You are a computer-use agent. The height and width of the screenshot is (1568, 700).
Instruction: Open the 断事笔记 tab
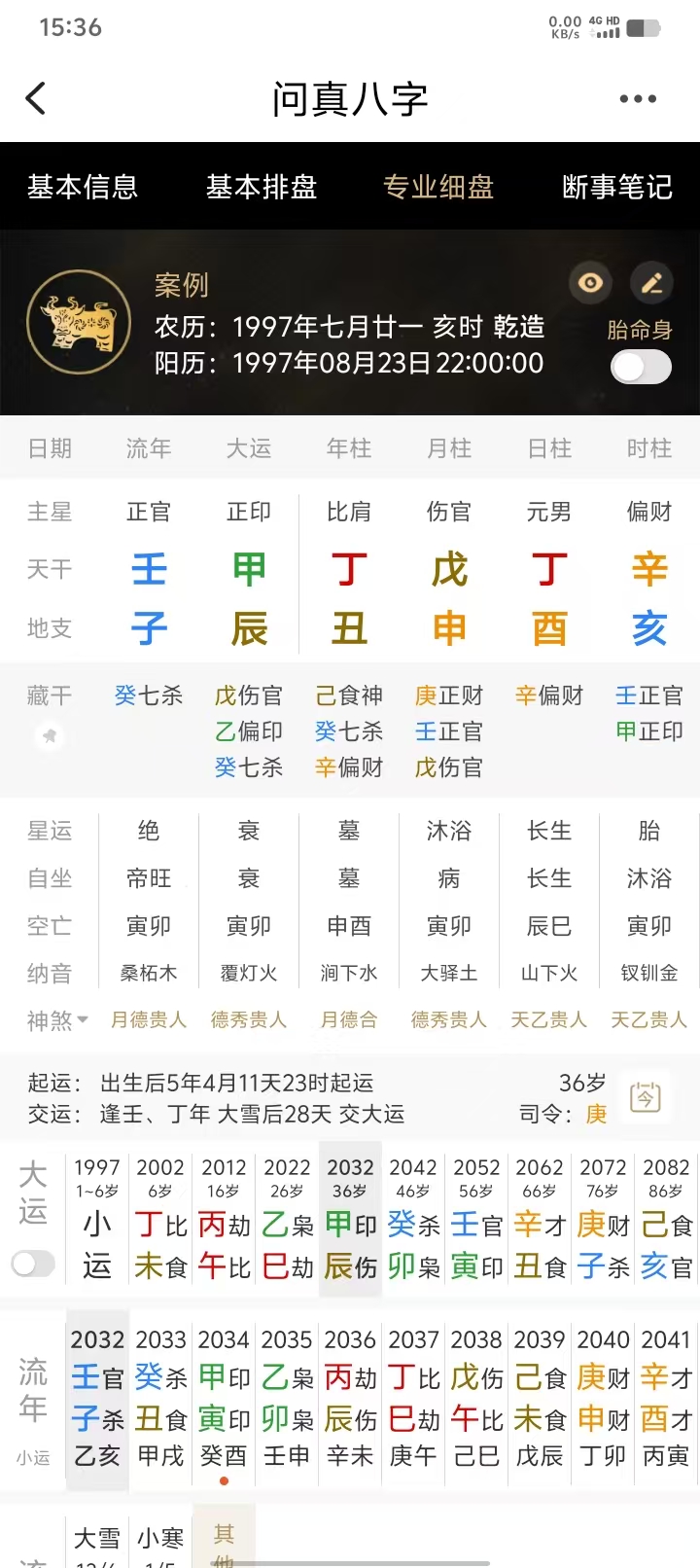tap(617, 187)
